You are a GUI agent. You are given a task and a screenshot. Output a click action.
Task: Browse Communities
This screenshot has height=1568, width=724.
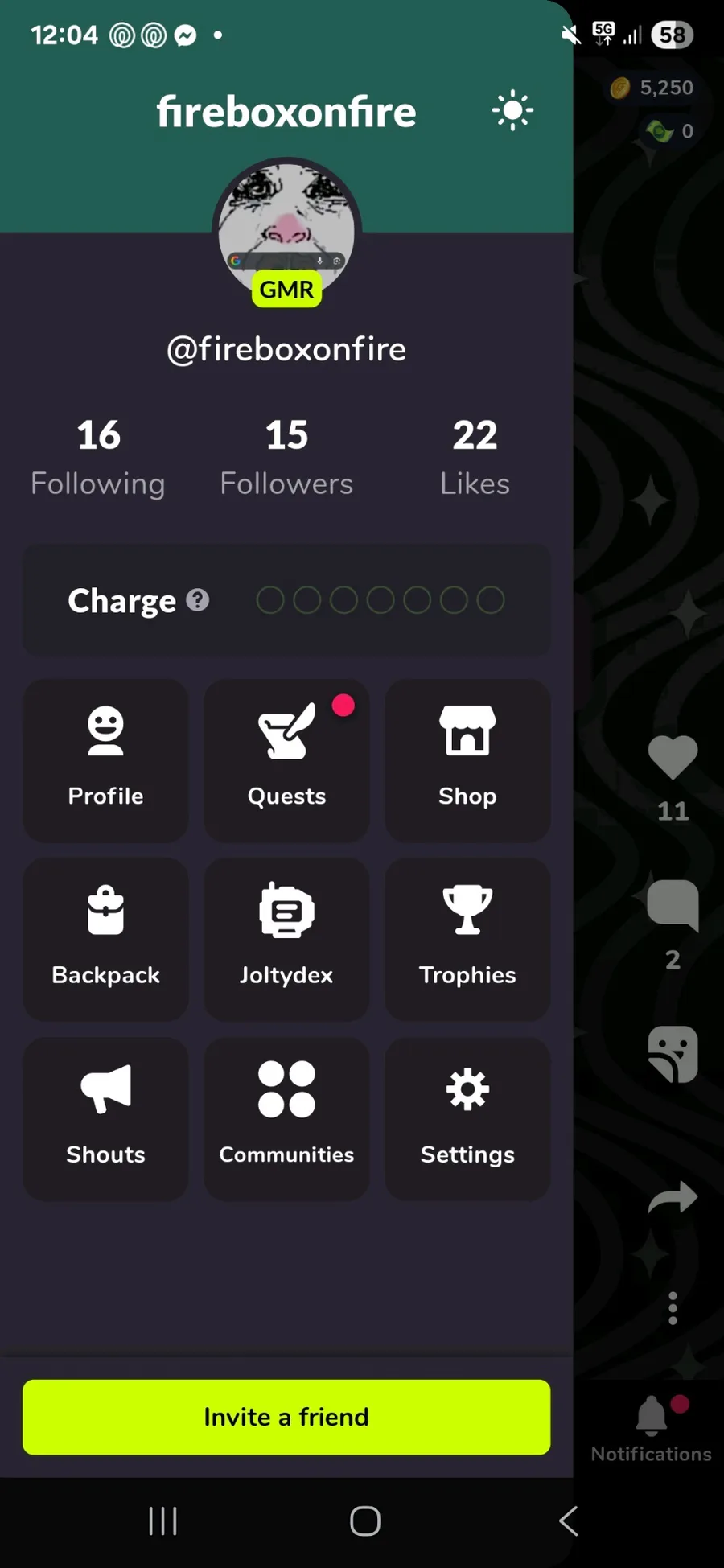coord(286,1118)
